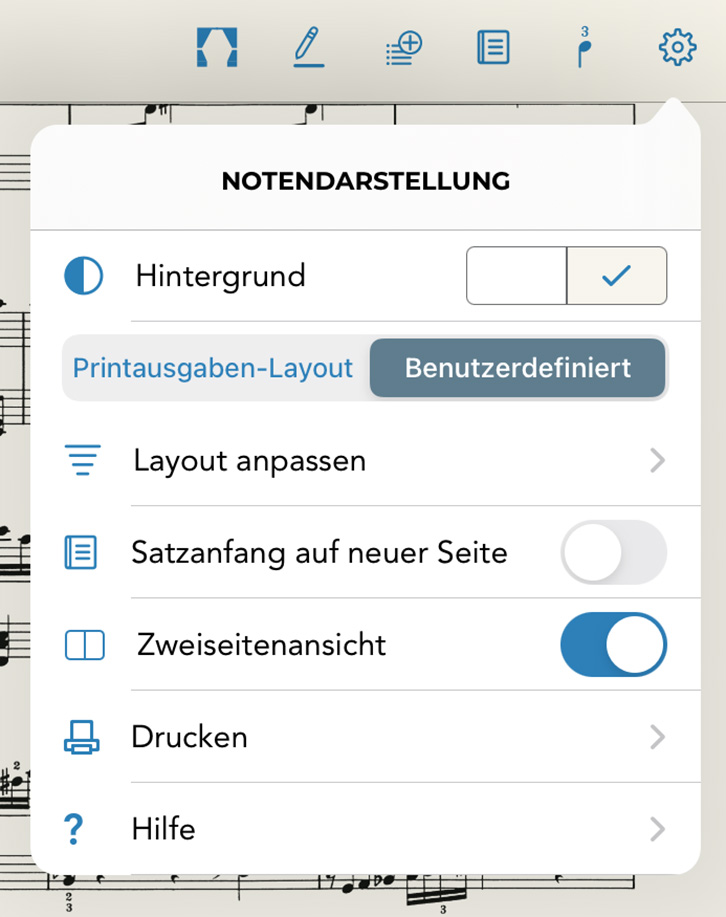The height and width of the screenshot is (917, 726).
Task: Select the white background swatch
Action: [517, 275]
